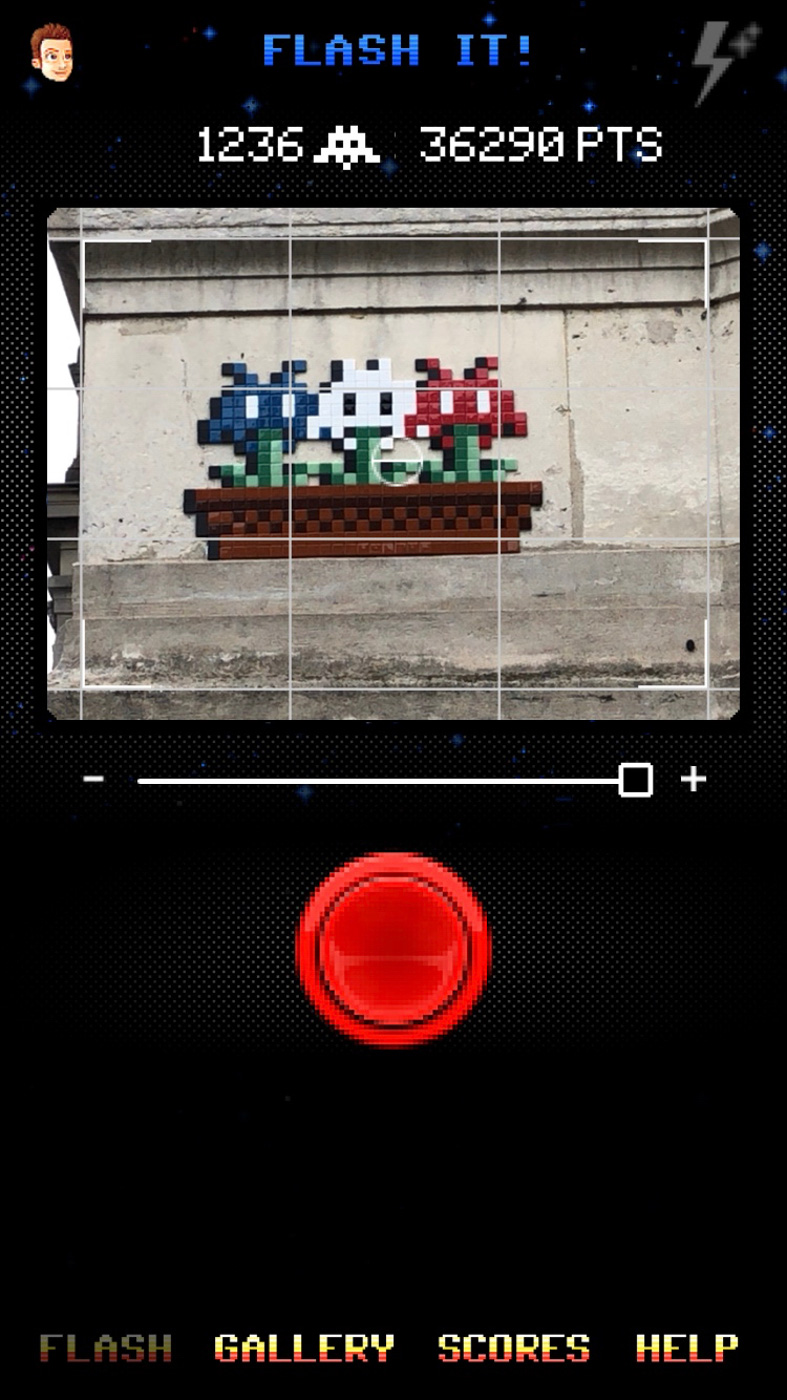Zoom in with the plus button
This screenshot has width=787, height=1400.
[693, 779]
